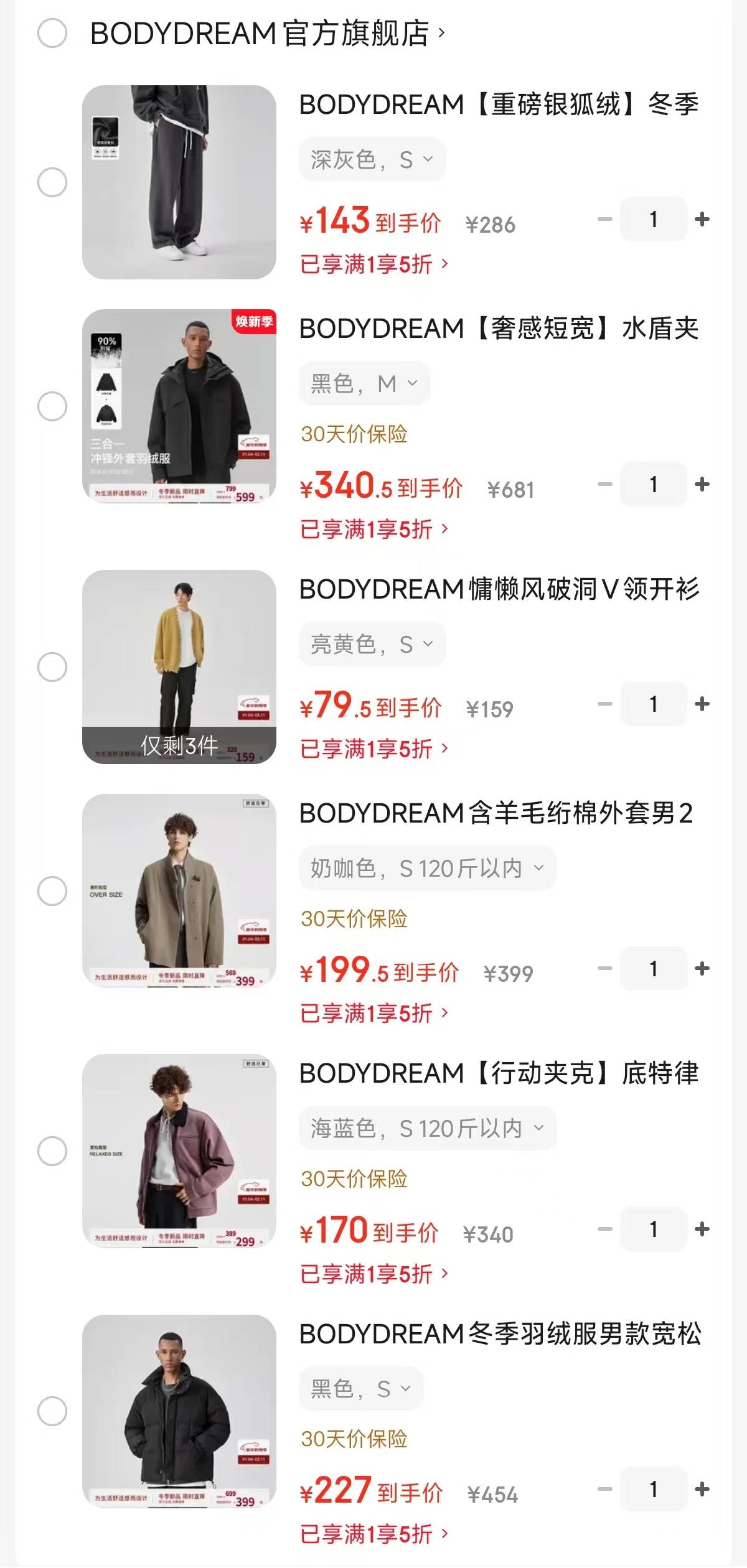View discount details for the ¥340.5 jacket
This screenshot has height=1568, width=747.
[x=374, y=530]
